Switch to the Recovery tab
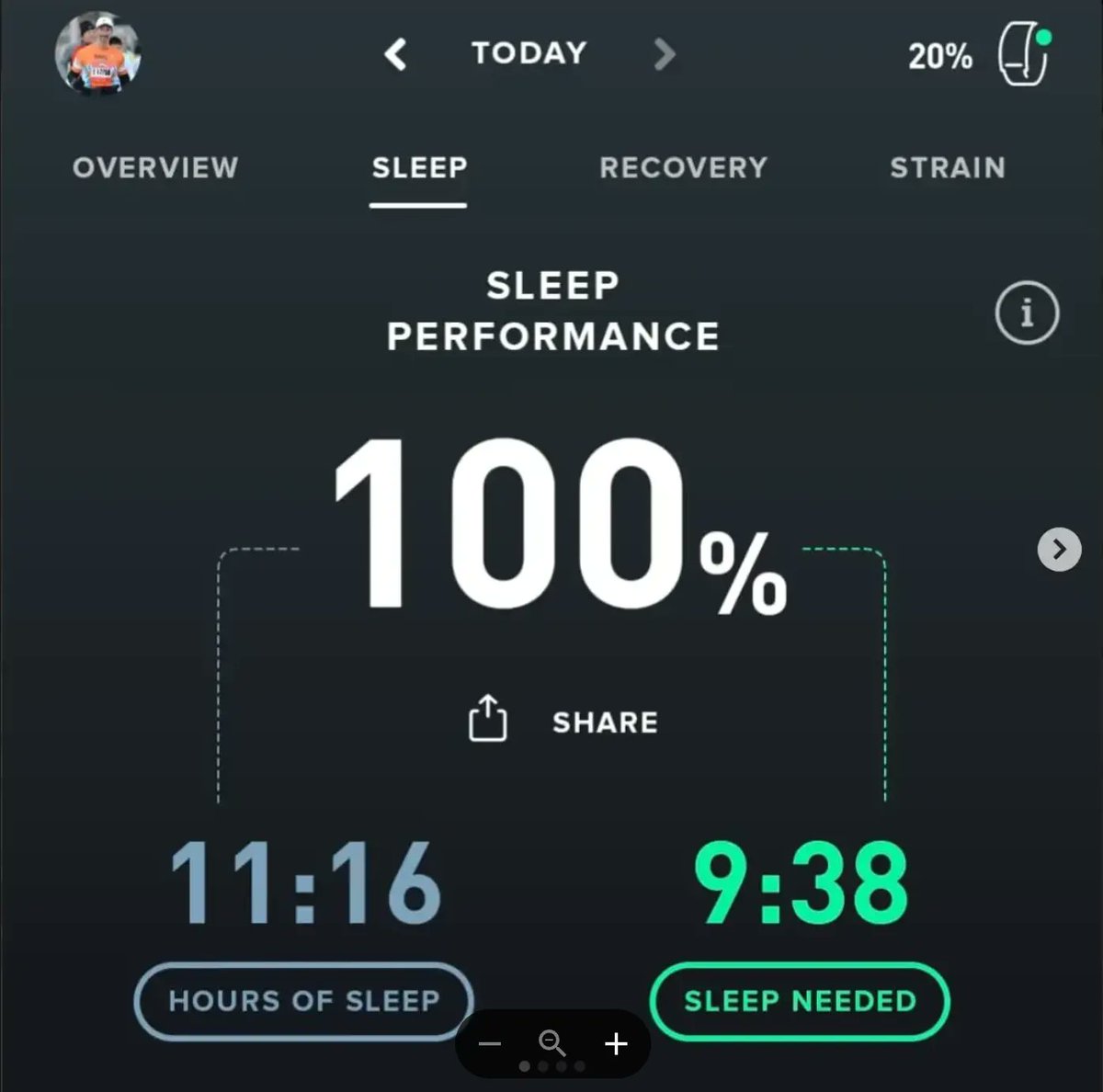Image resolution: width=1103 pixels, height=1092 pixels. coord(683,167)
